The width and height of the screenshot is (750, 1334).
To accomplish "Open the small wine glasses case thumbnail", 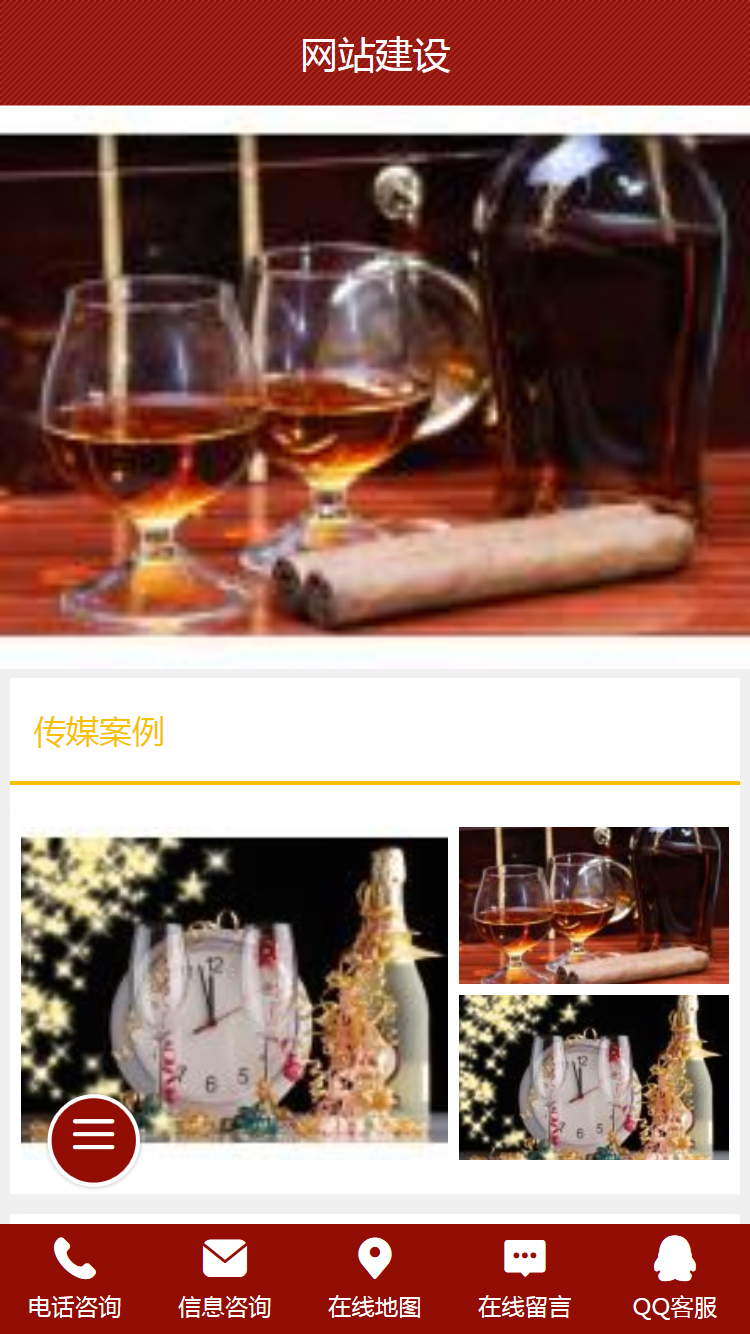I will point(594,905).
